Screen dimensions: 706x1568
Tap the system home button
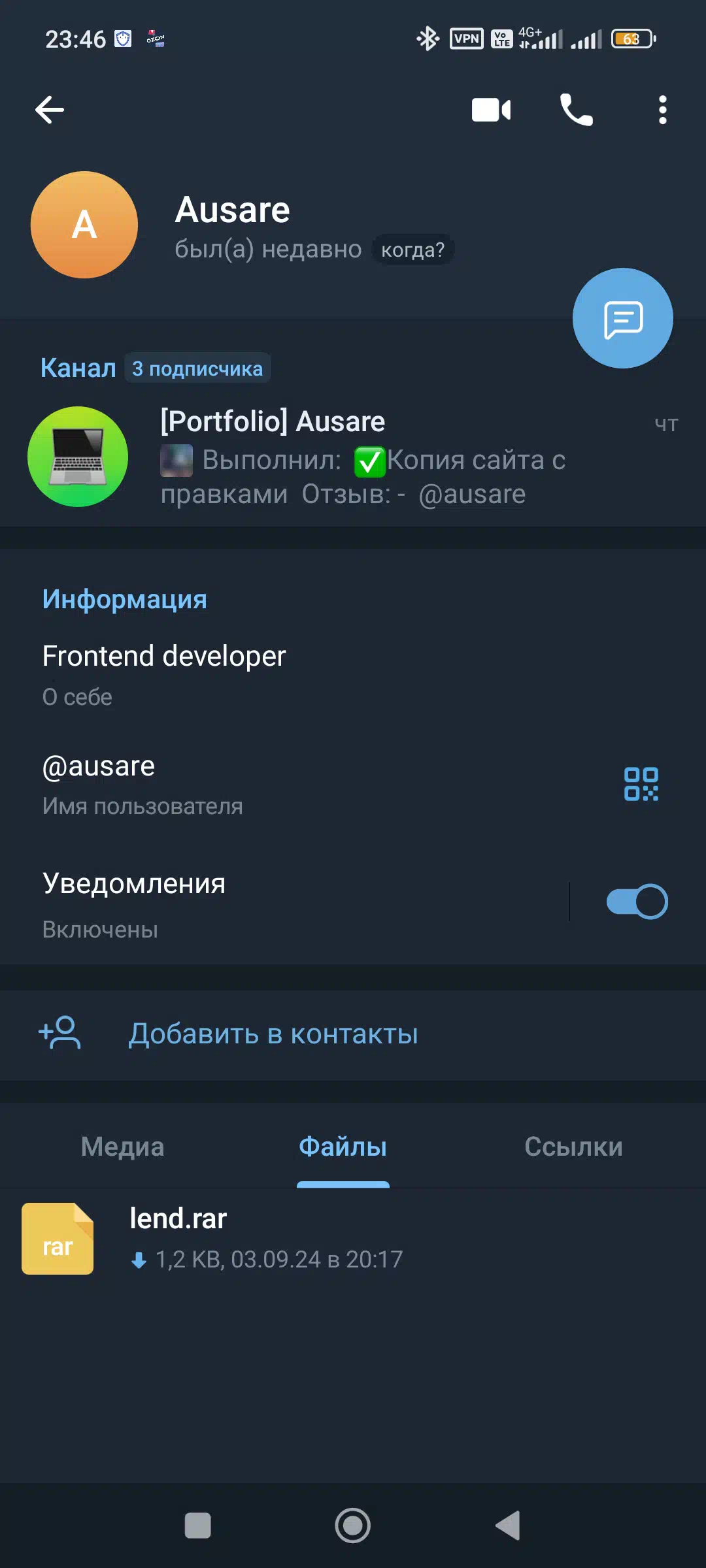[353, 1526]
